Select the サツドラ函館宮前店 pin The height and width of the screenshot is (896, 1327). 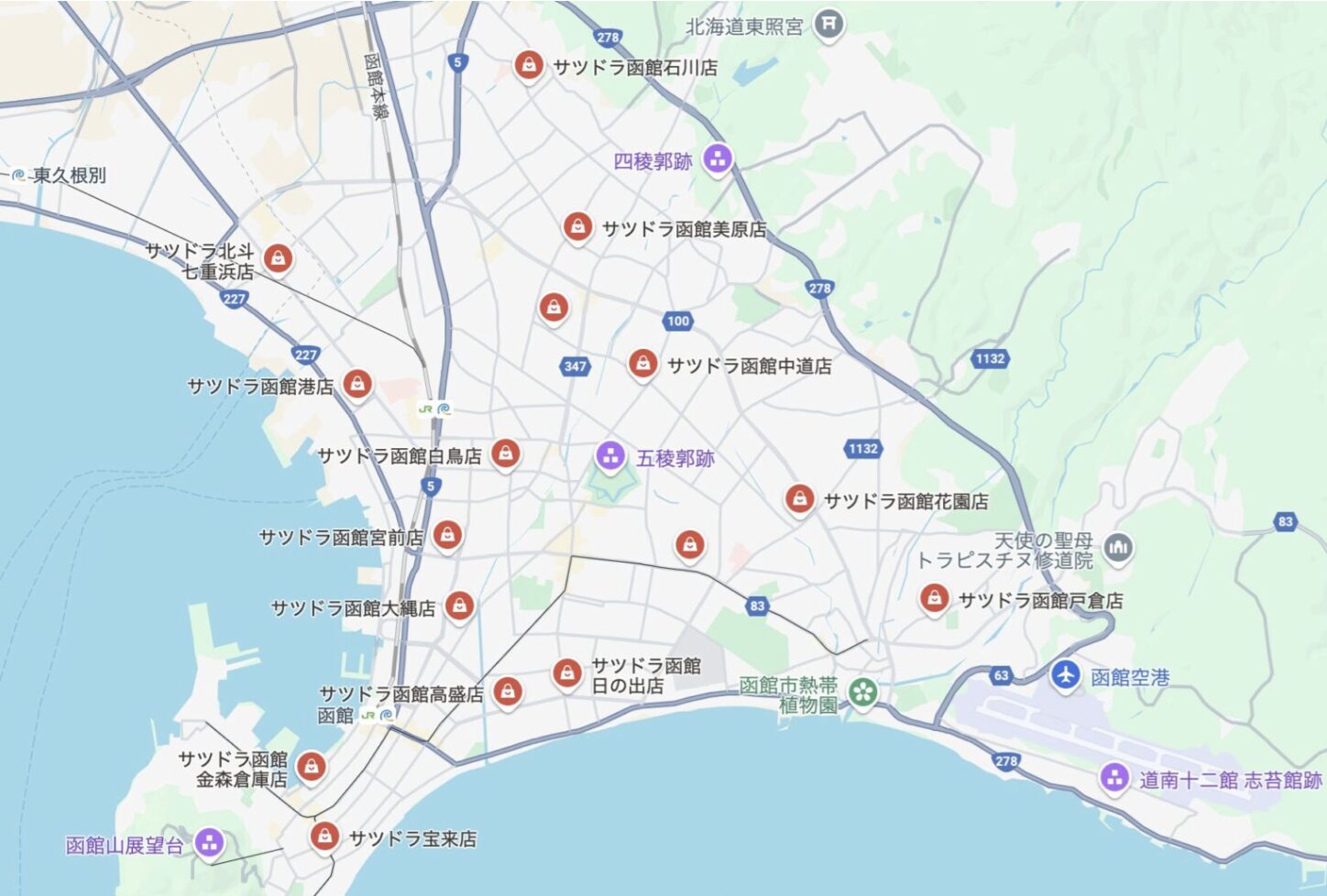(447, 534)
